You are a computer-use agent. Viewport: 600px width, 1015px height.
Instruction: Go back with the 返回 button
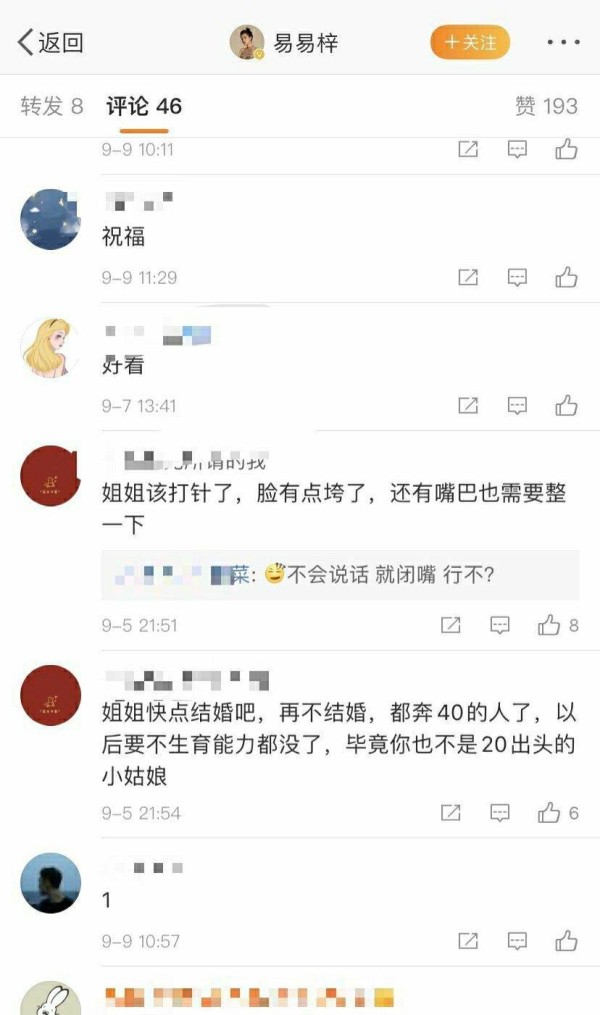(x=50, y=43)
